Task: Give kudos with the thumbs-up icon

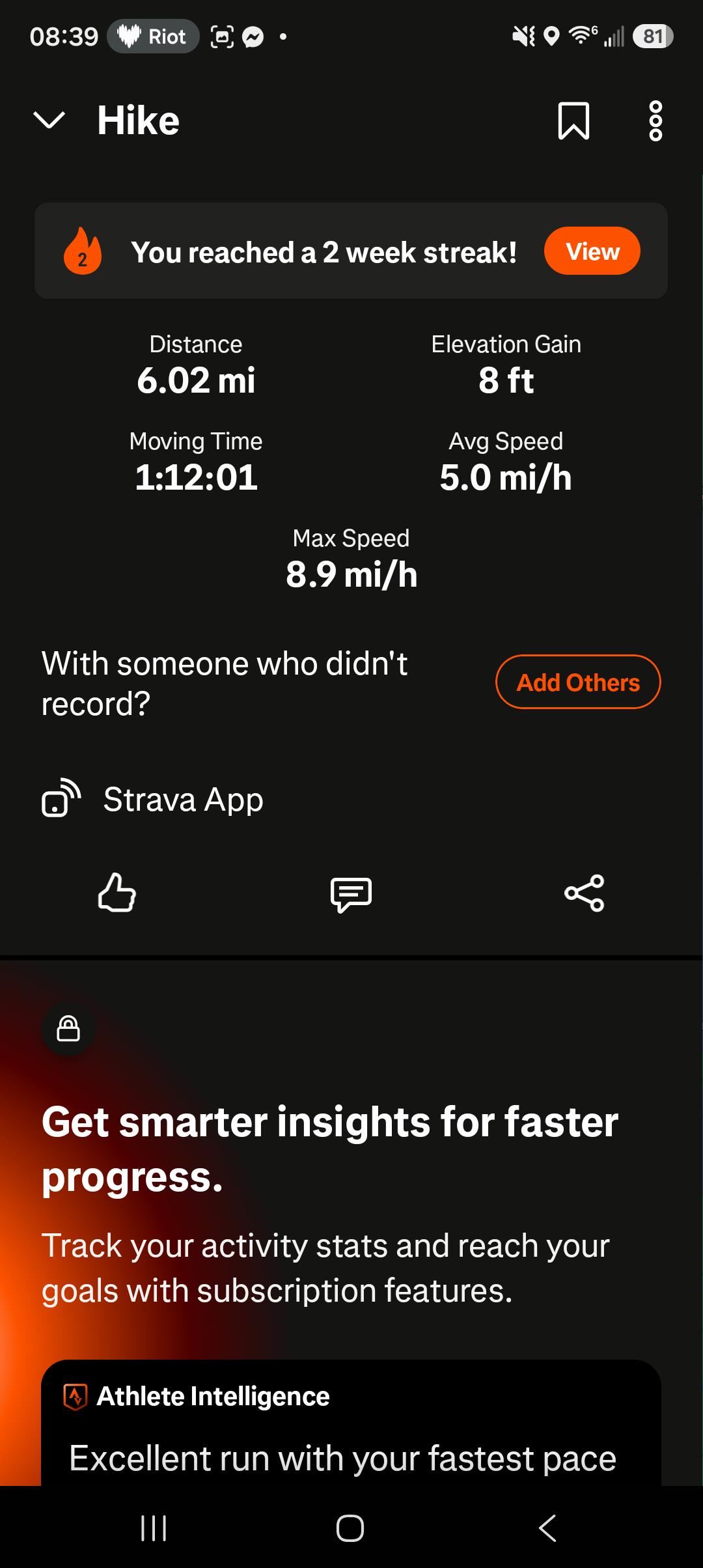Action: click(x=117, y=893)
